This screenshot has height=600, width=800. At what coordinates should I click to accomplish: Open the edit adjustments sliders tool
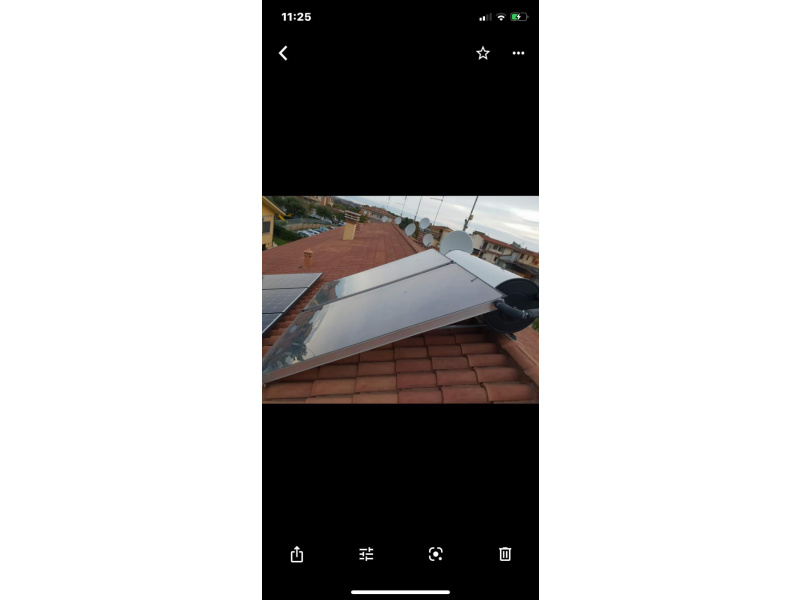tap(366, 554)
